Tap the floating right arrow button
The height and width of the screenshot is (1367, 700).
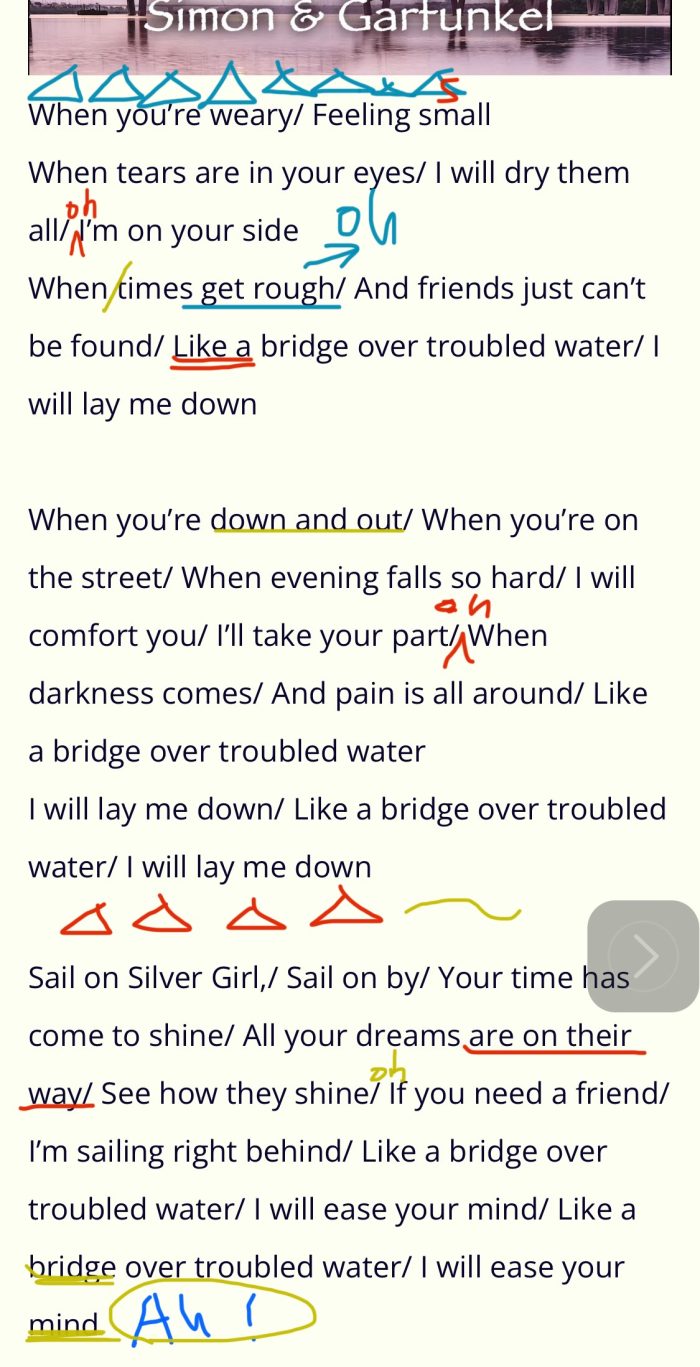[x=643, y=956]
